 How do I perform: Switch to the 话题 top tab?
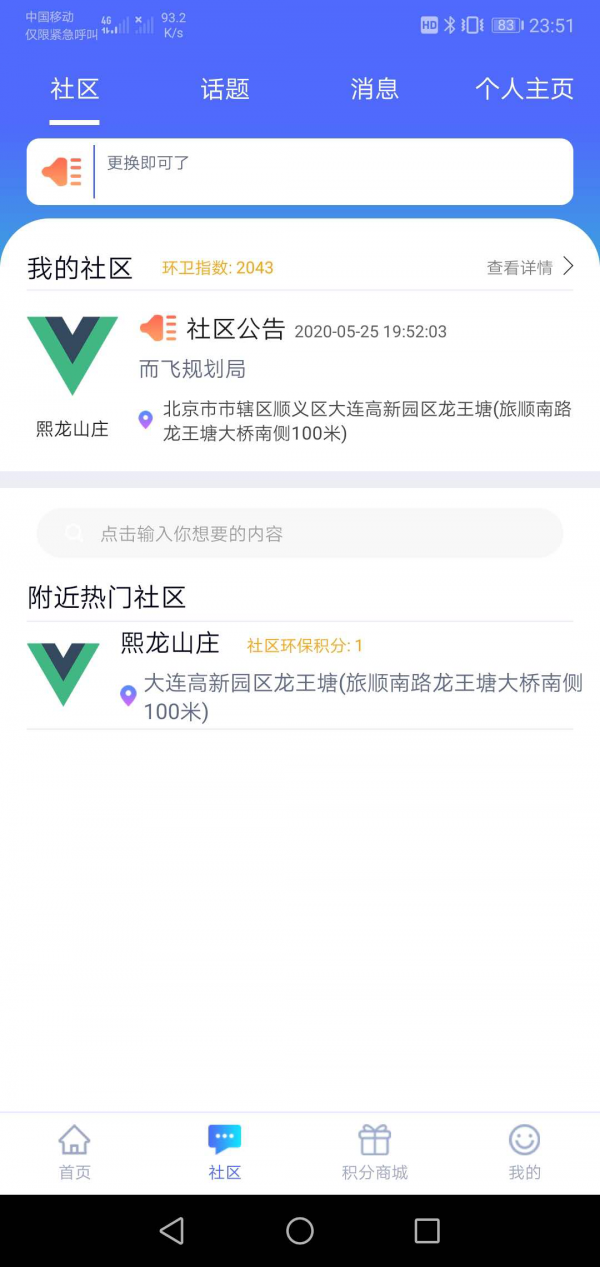point(225,89)
